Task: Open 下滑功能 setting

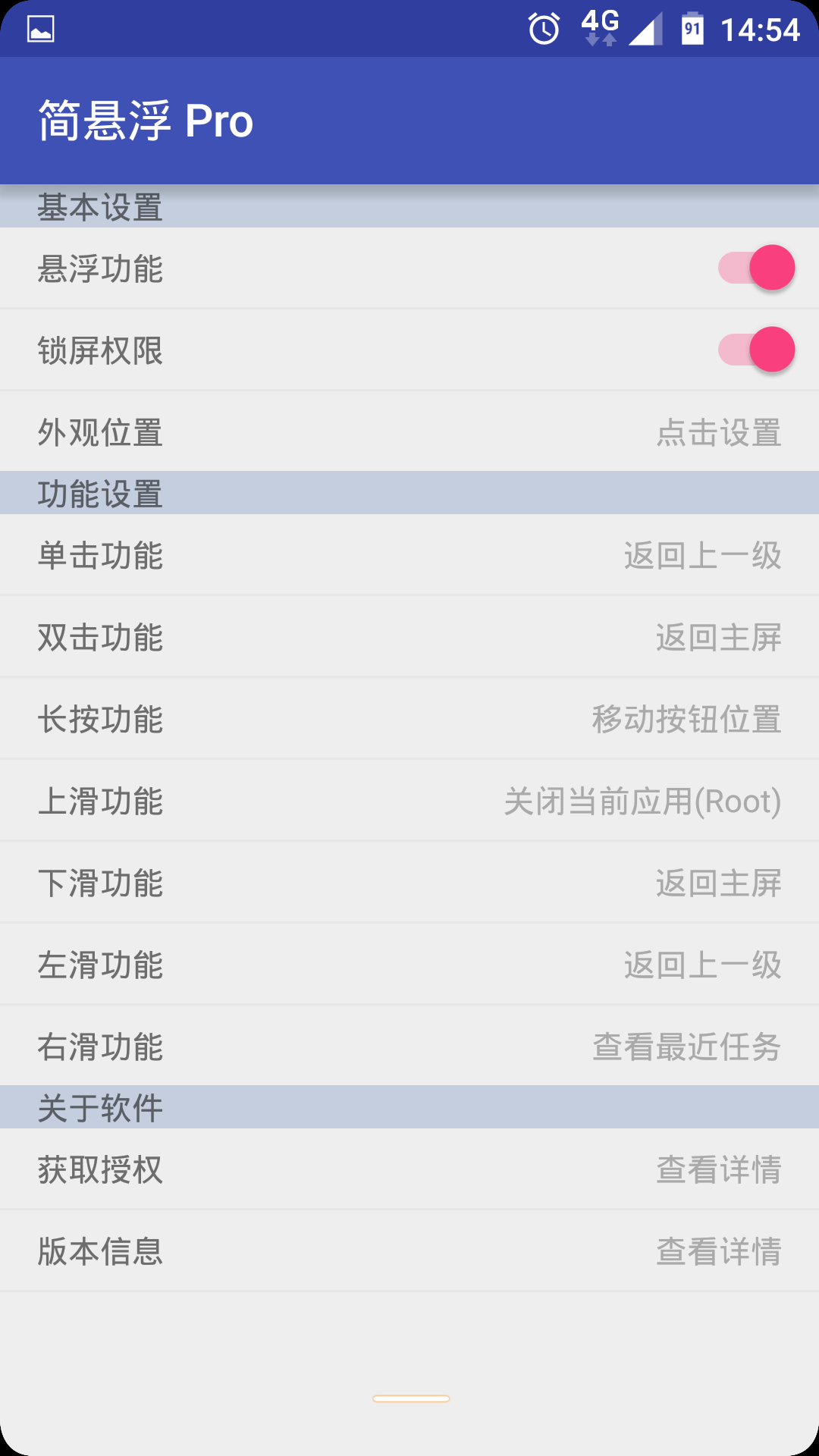Action: [x=409, y=882]
